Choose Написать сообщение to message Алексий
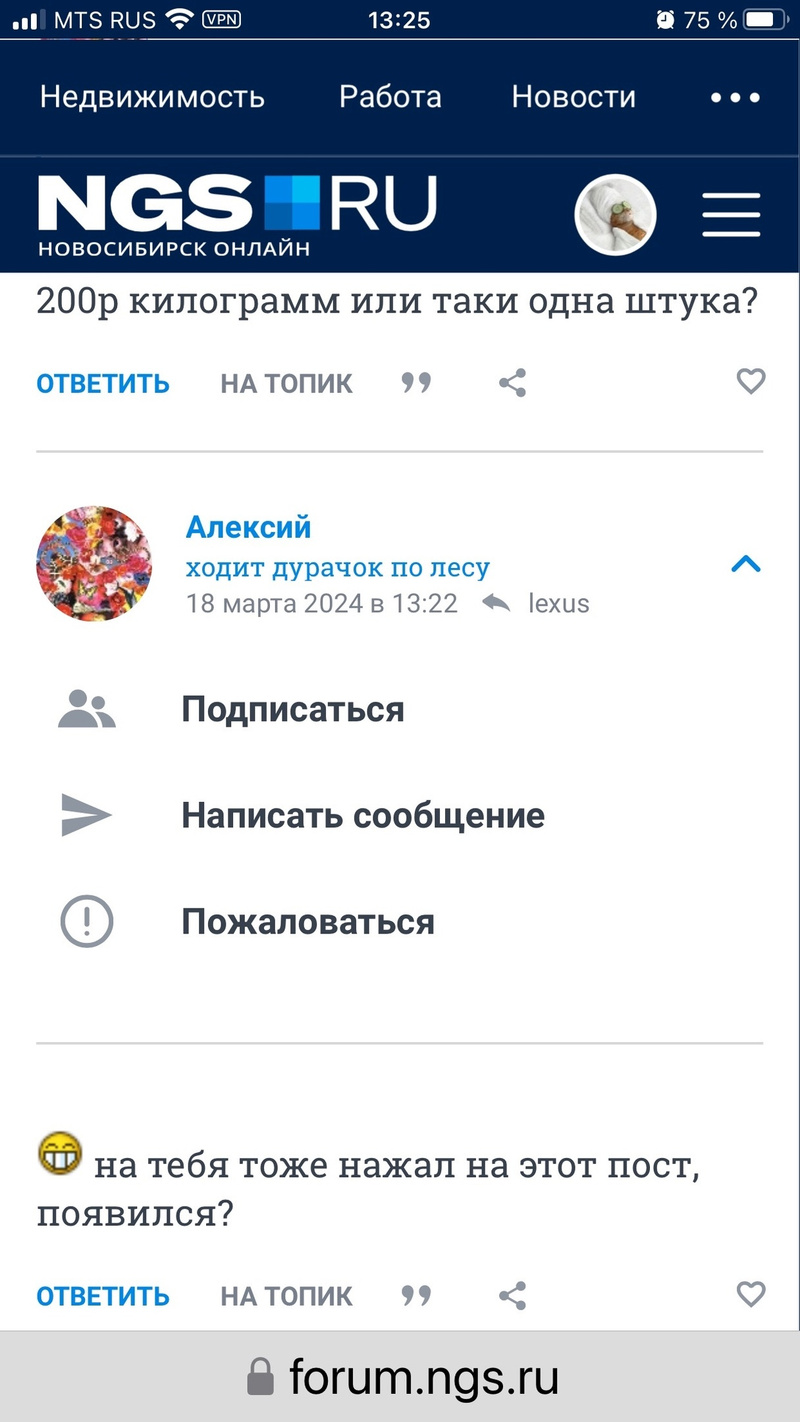The width and height of the screenshot is (800, 1422). [x=362, y=816]
